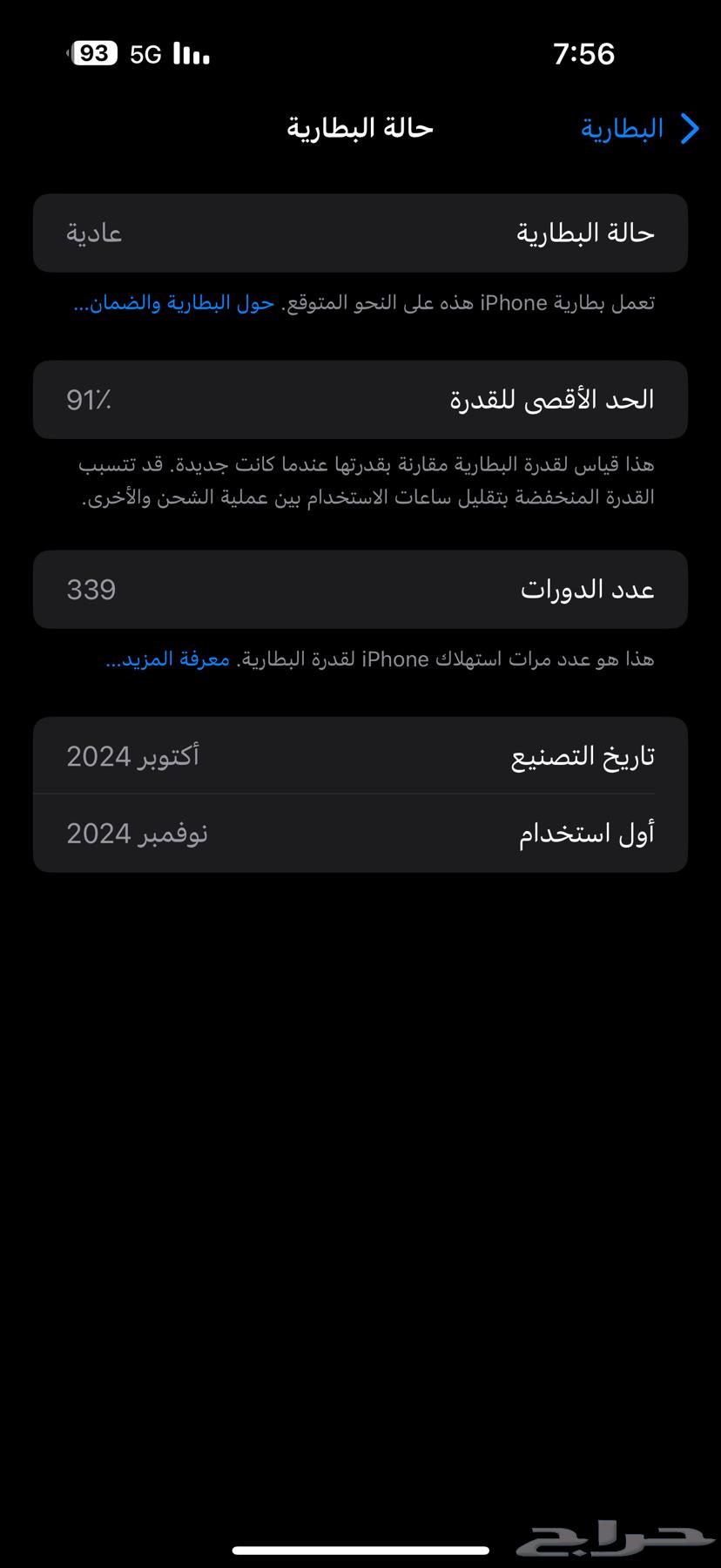Open the الحد الأقصى للقدرة row
721x1568 pixels.
click(360, 399)
